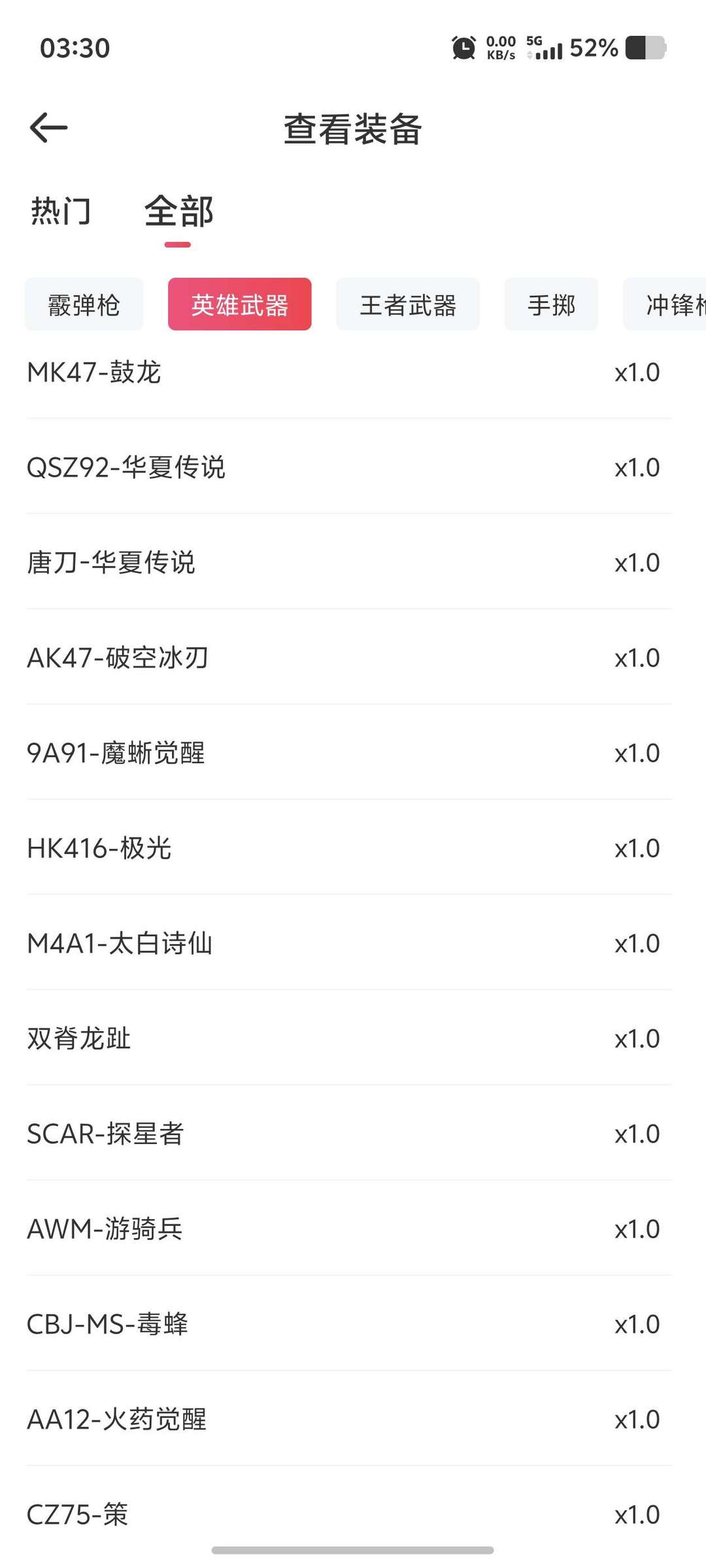Viewport: 706px width, 1568px height.
Task: Select the 全部 tab
Action: tap(178, 211)
